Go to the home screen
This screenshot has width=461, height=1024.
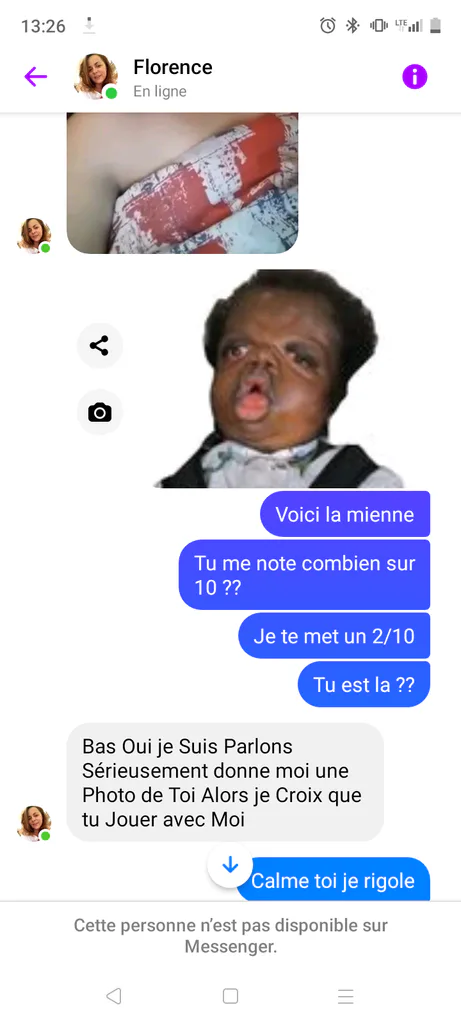click(230, 996)
